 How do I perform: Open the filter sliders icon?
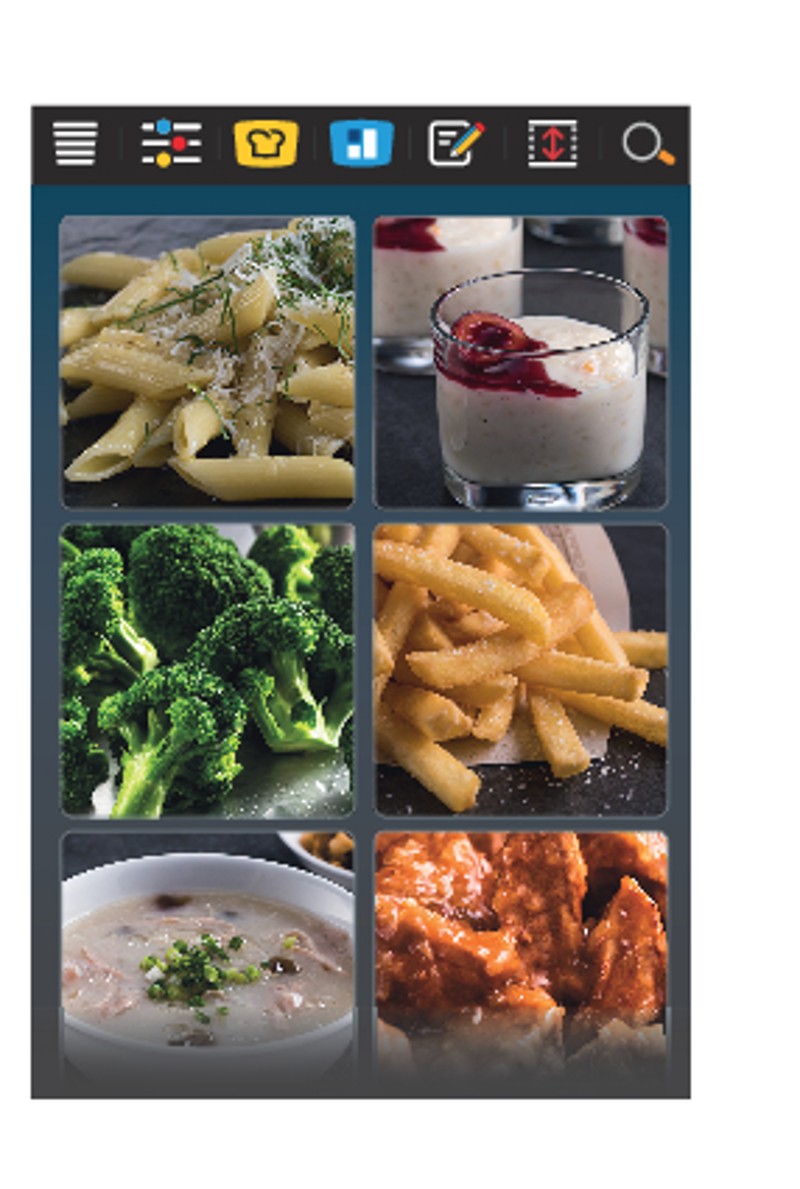(170, 144)
